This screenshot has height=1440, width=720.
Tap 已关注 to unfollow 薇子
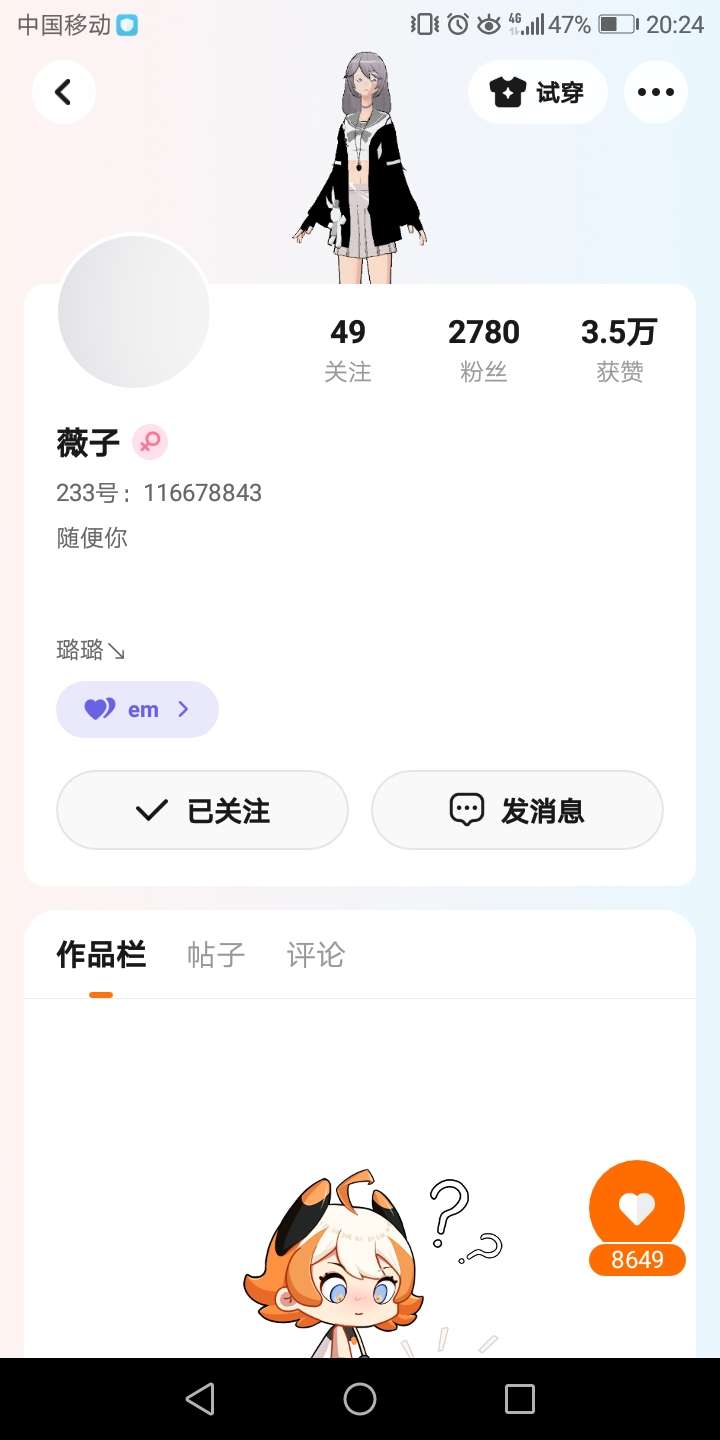(202, 810)
